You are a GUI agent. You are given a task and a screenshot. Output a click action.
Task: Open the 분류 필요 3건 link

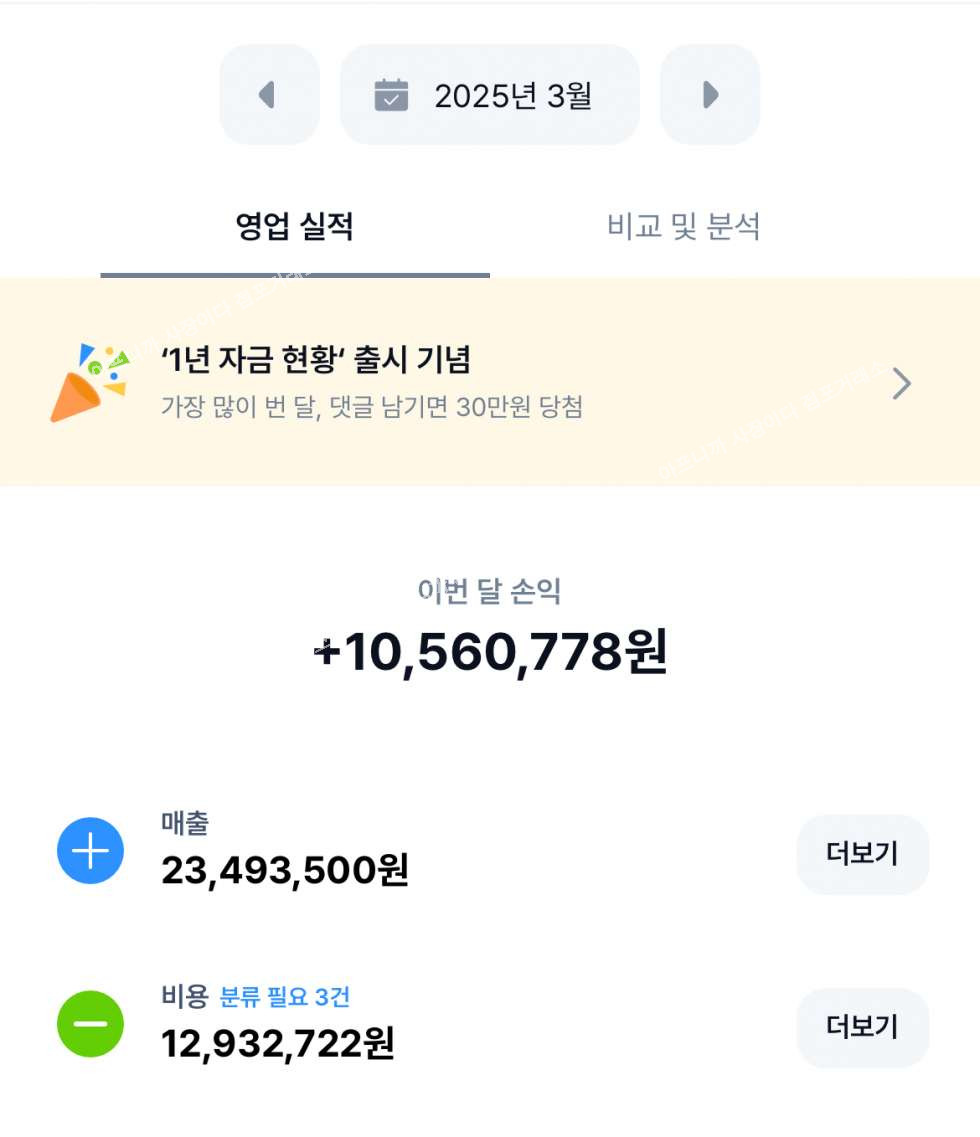(x=285, y=997)
